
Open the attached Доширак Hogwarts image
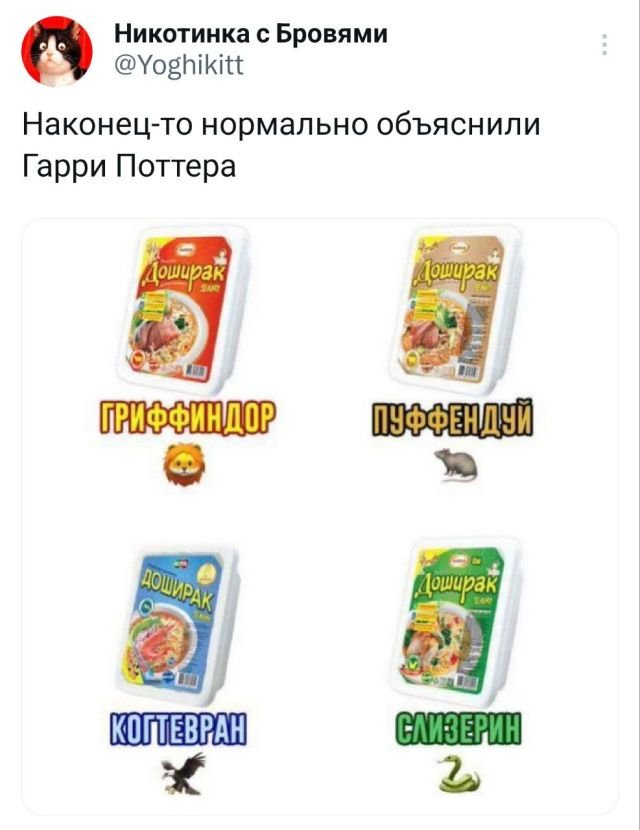(x=320, y=515)
